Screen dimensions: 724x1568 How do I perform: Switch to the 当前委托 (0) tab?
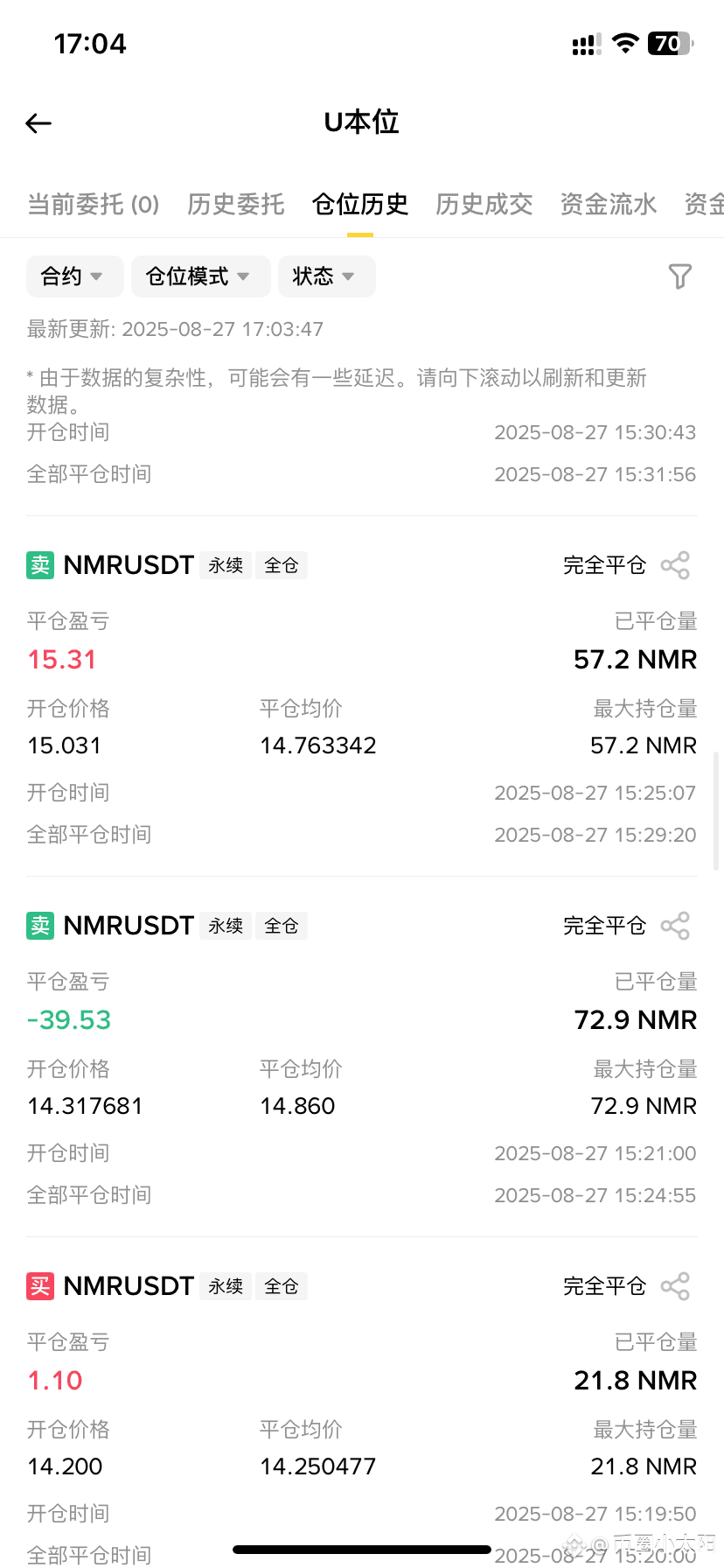[94, 205]
